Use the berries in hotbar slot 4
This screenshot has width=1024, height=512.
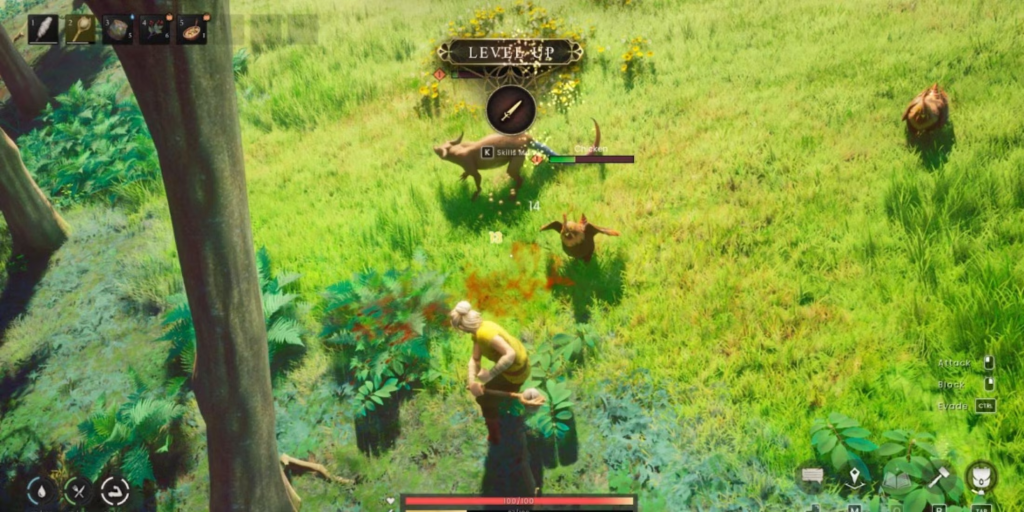154,29
